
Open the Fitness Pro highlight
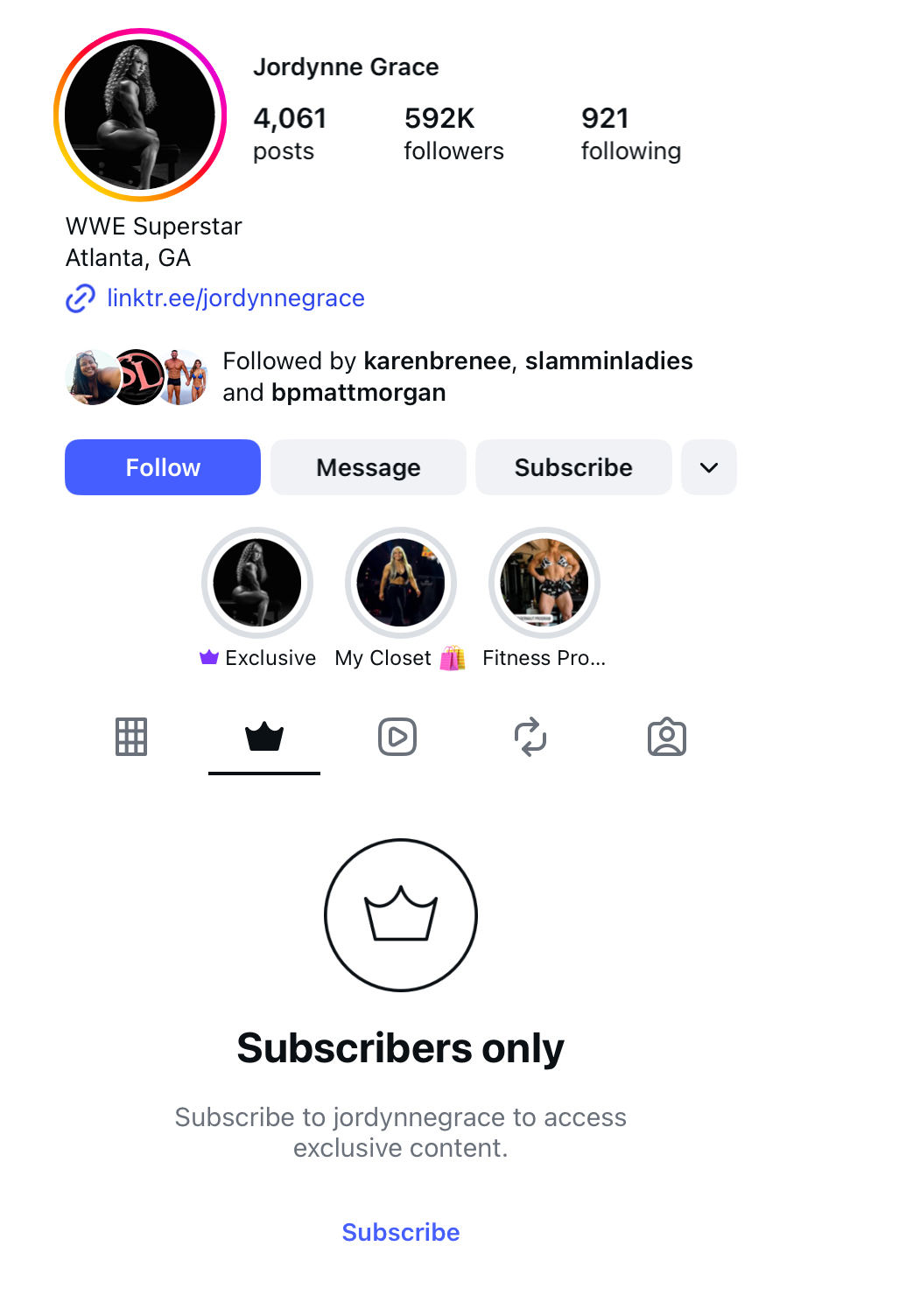pos(544,583)
